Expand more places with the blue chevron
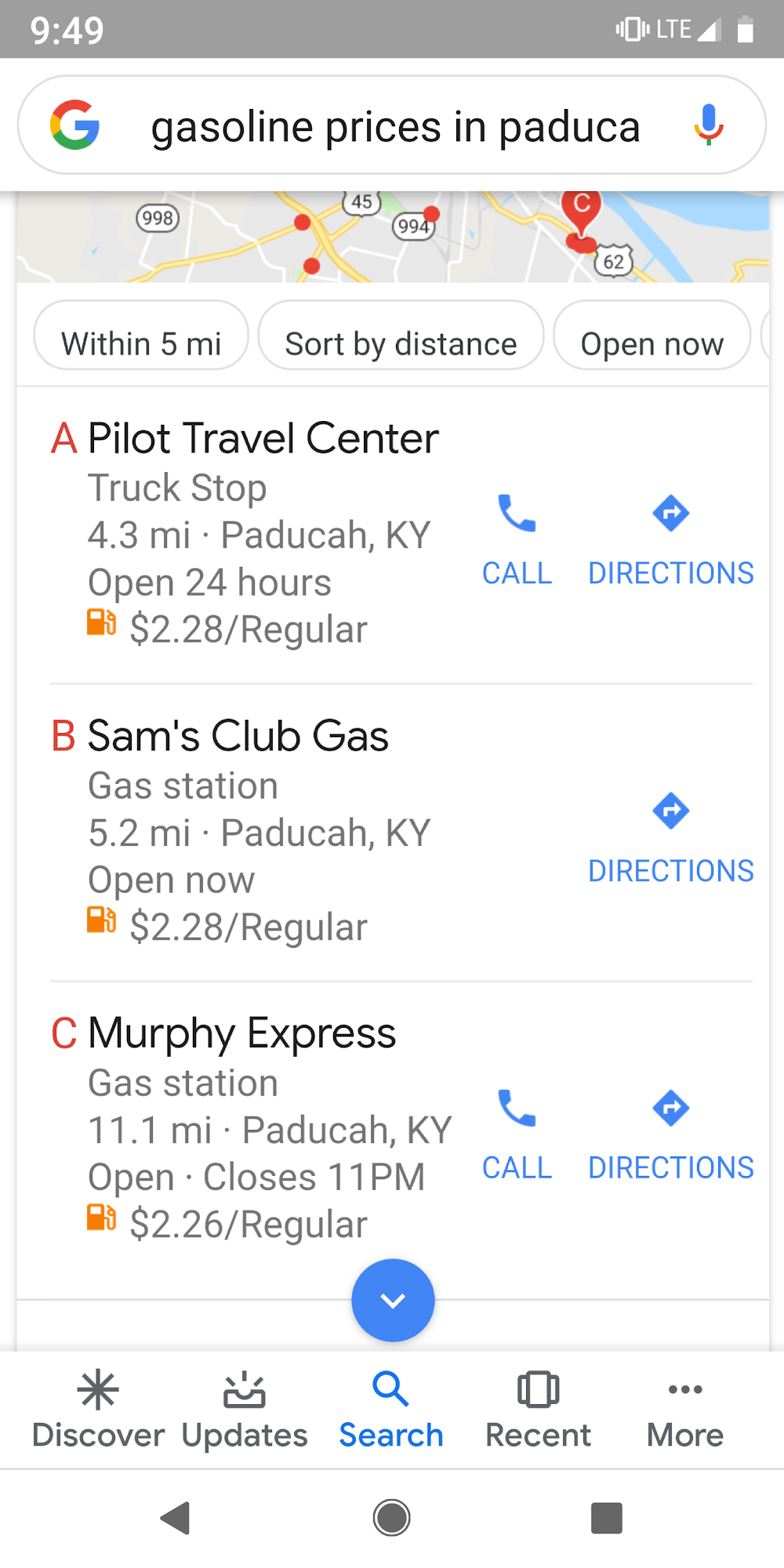Viewport: 784px width, 1568px height. tap(393, 1300)
